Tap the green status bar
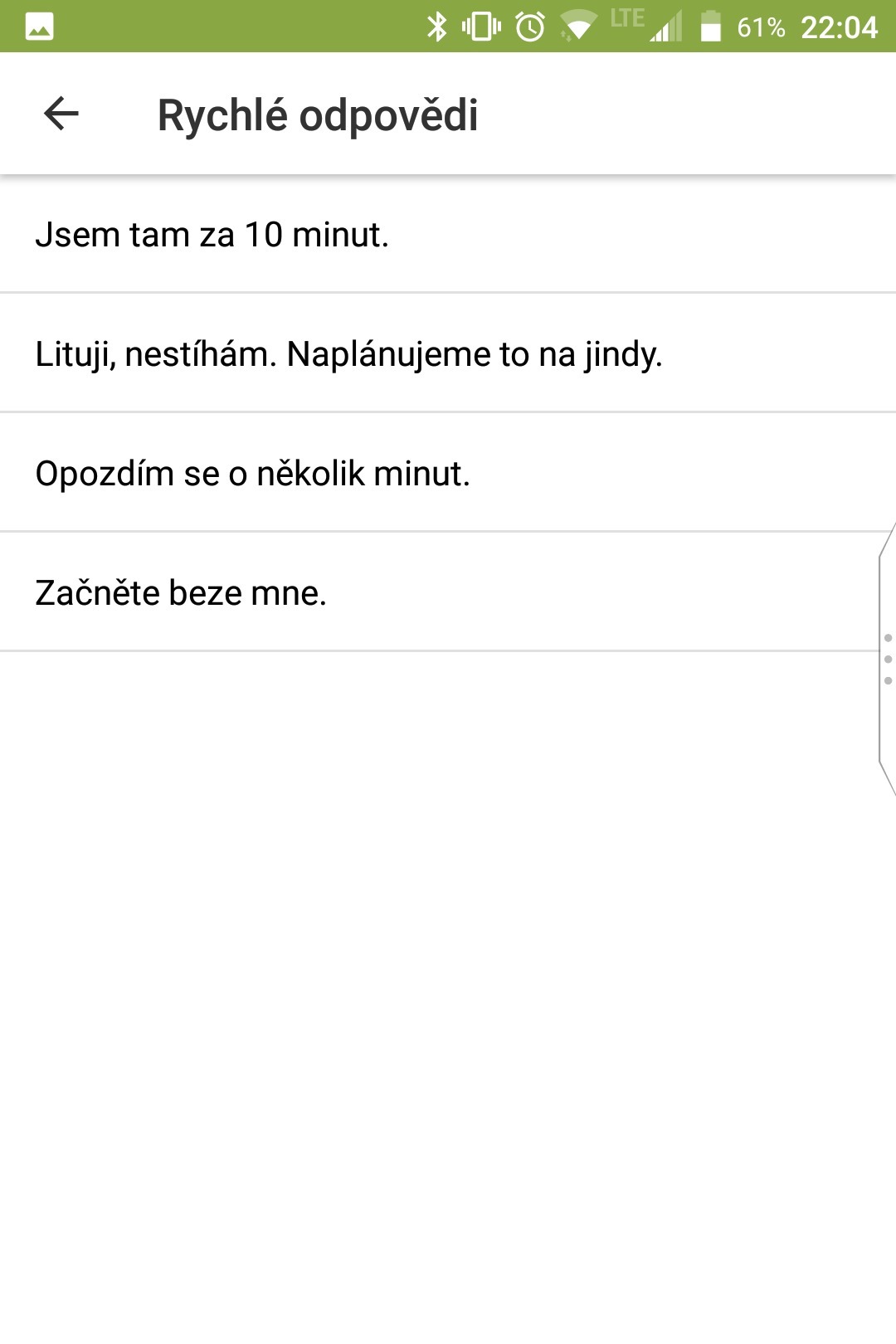This screenshot has height=1344, width=896. point(249,26)
